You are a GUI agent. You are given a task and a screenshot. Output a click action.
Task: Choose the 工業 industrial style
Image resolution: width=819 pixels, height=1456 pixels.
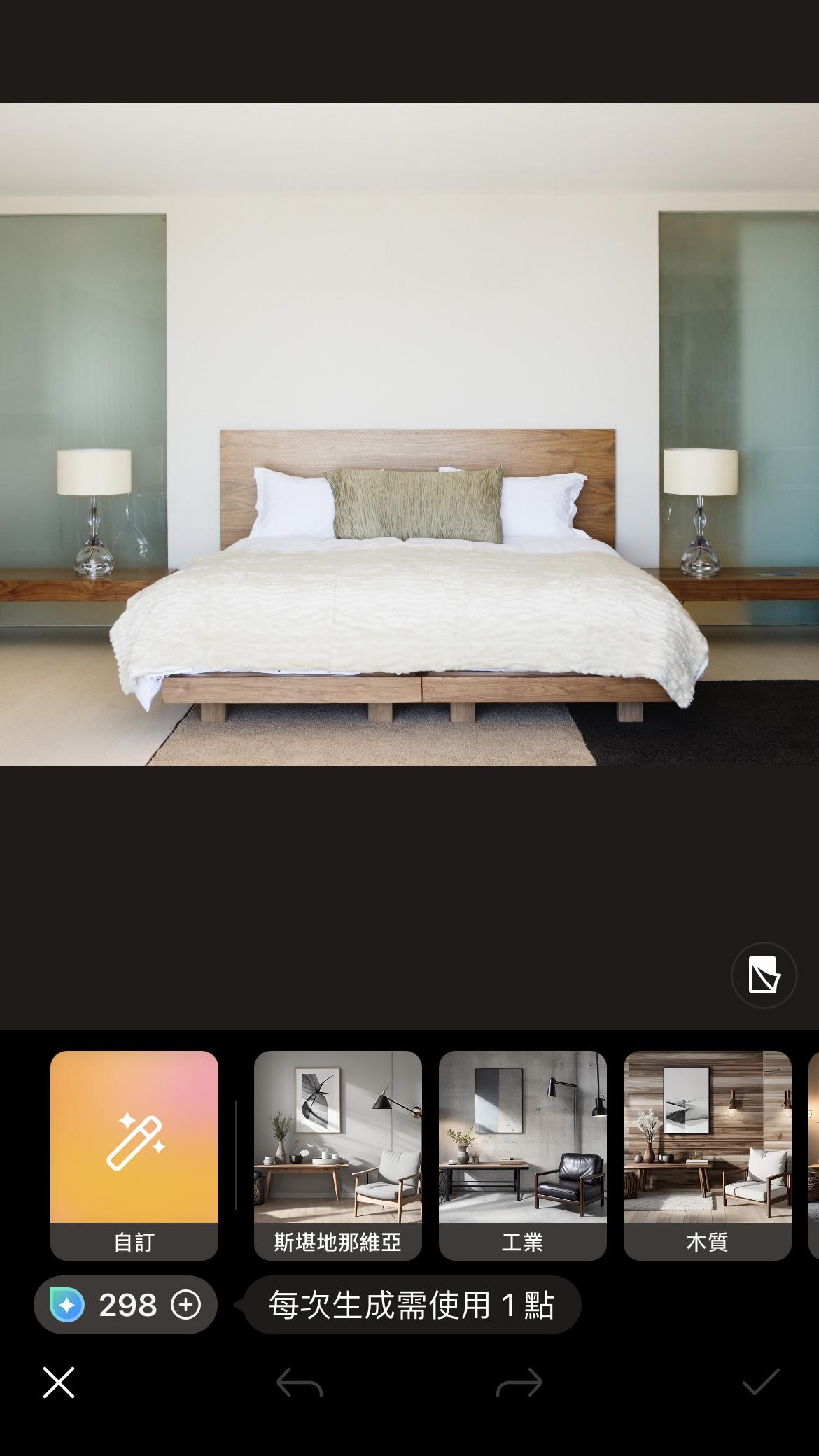click(522, 1154)
